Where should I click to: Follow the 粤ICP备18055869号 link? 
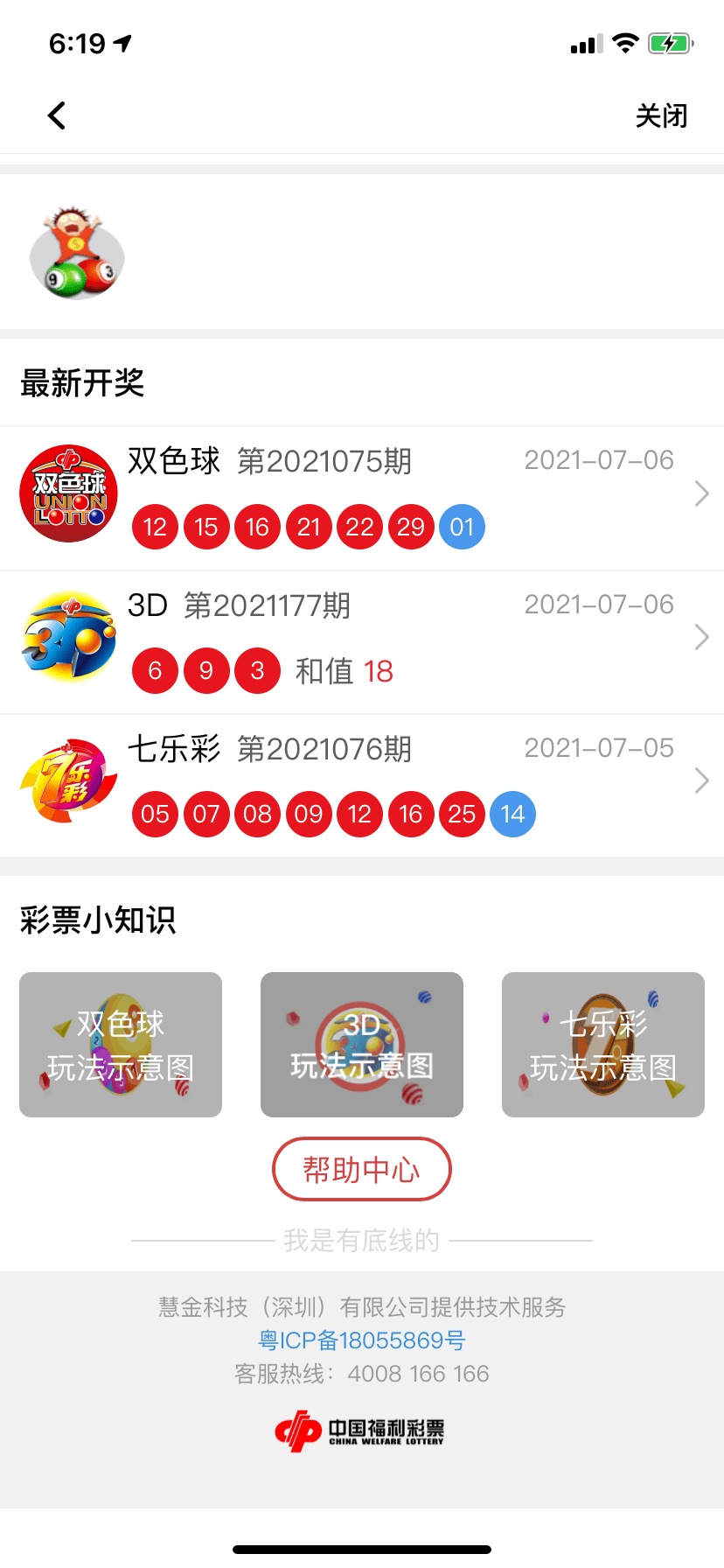362,1340
